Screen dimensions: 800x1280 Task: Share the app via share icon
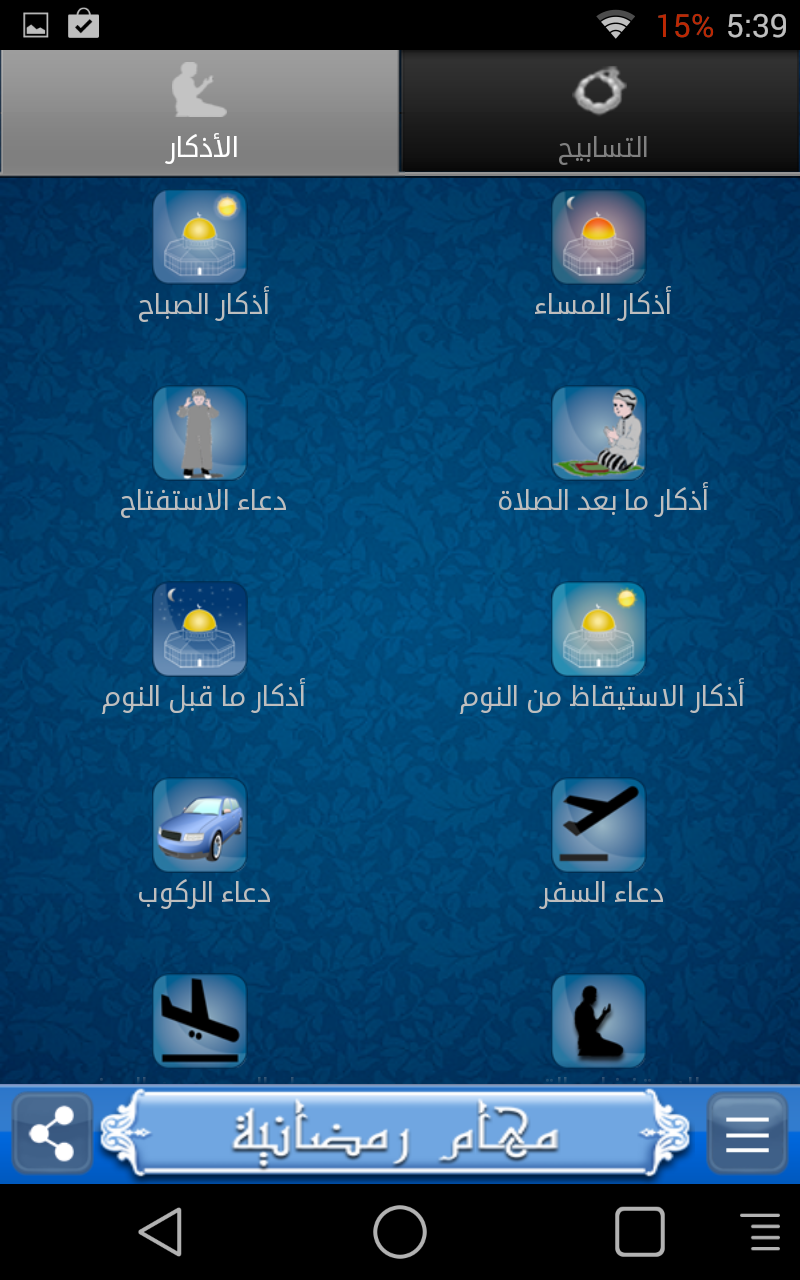(52, 1133)
